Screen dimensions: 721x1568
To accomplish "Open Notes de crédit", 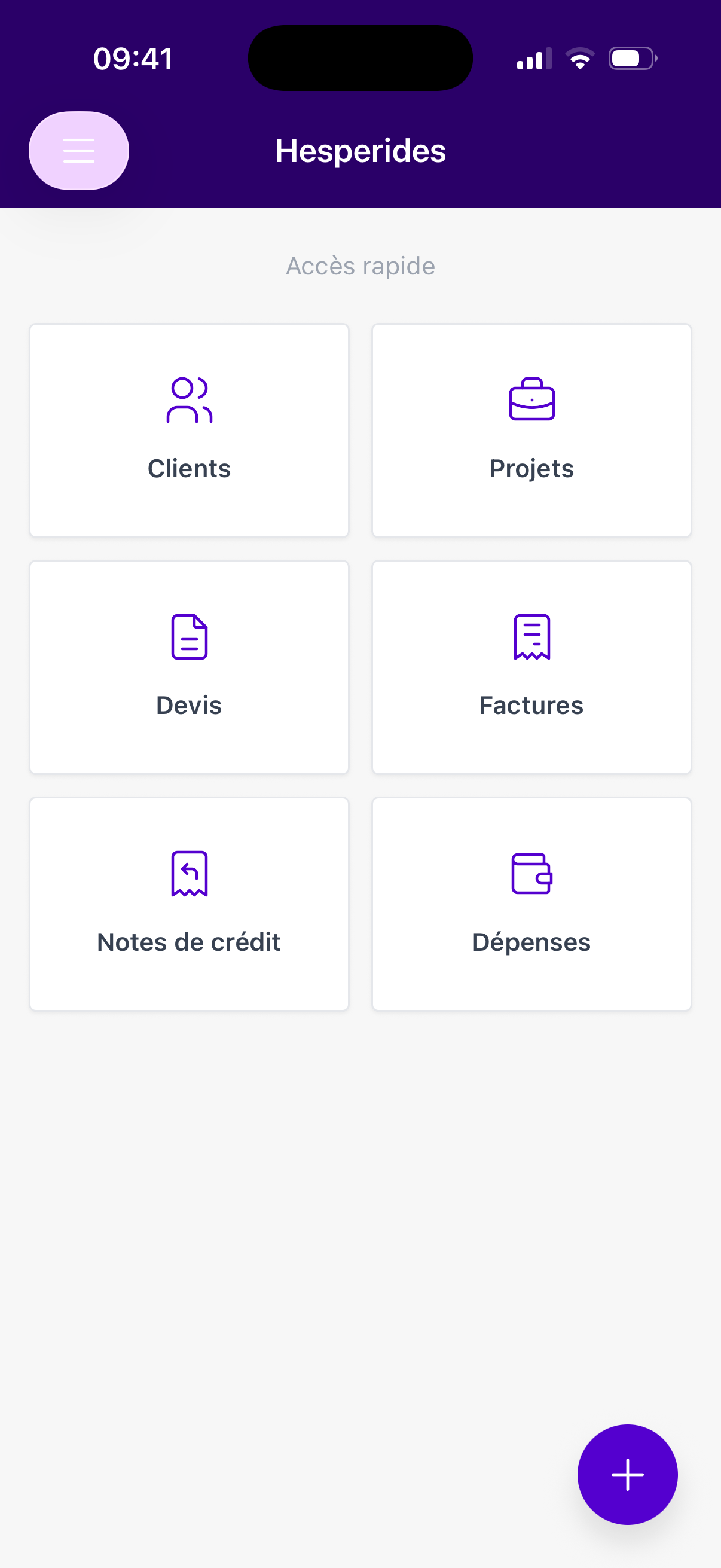I will (x=190, y=904).
